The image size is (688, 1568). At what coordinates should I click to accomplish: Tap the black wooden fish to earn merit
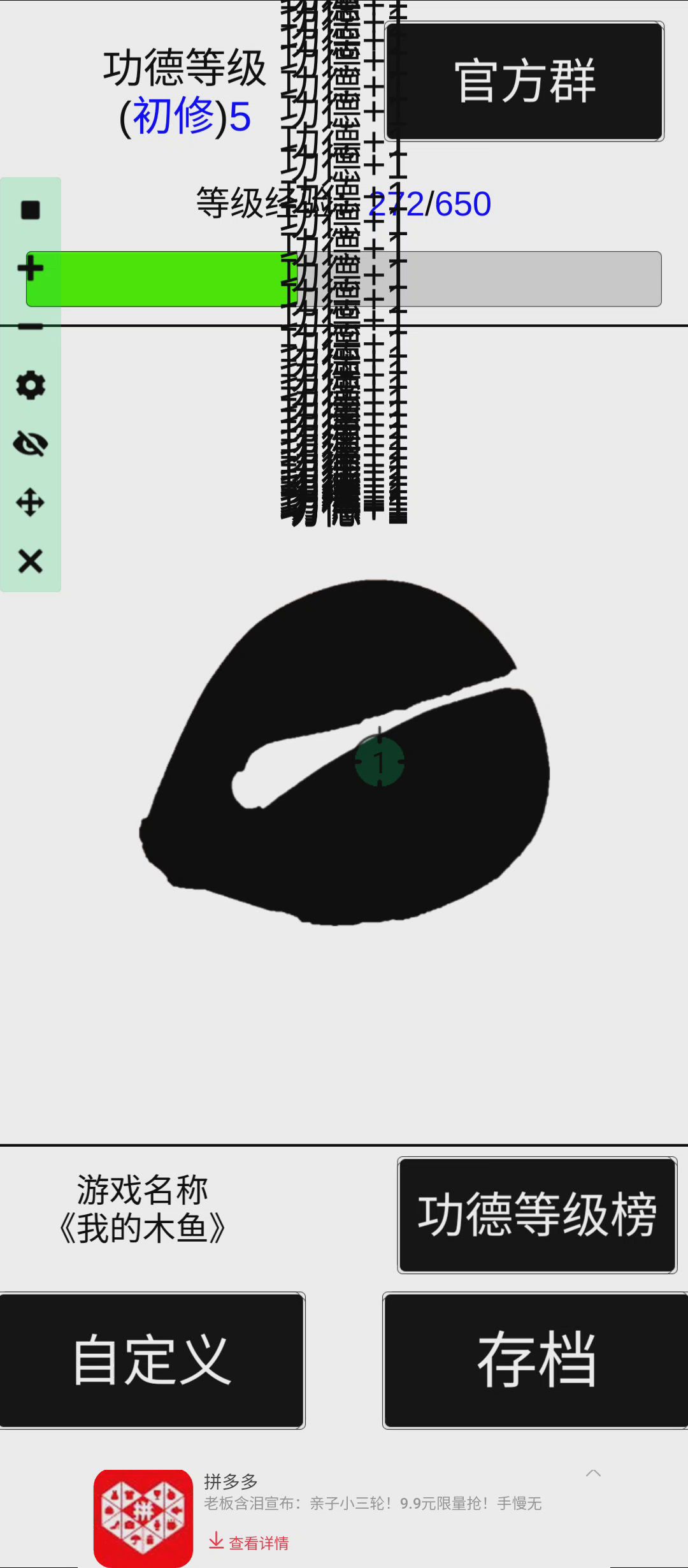(x=344, y=829)
